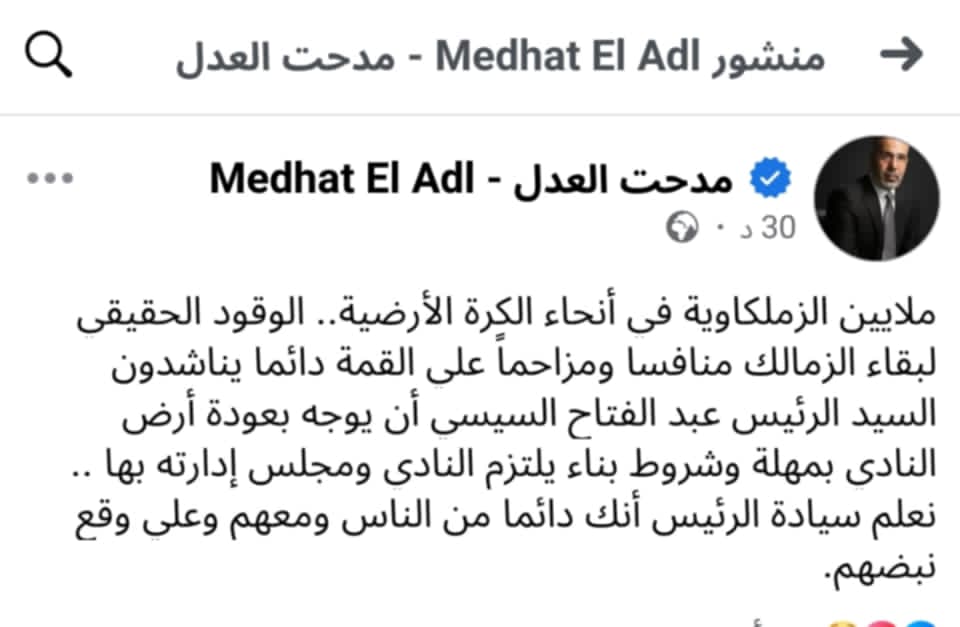This screenshot has width=960, height=627.
Task: Open Medhat El Adl's profile picture
Action: 877,198
